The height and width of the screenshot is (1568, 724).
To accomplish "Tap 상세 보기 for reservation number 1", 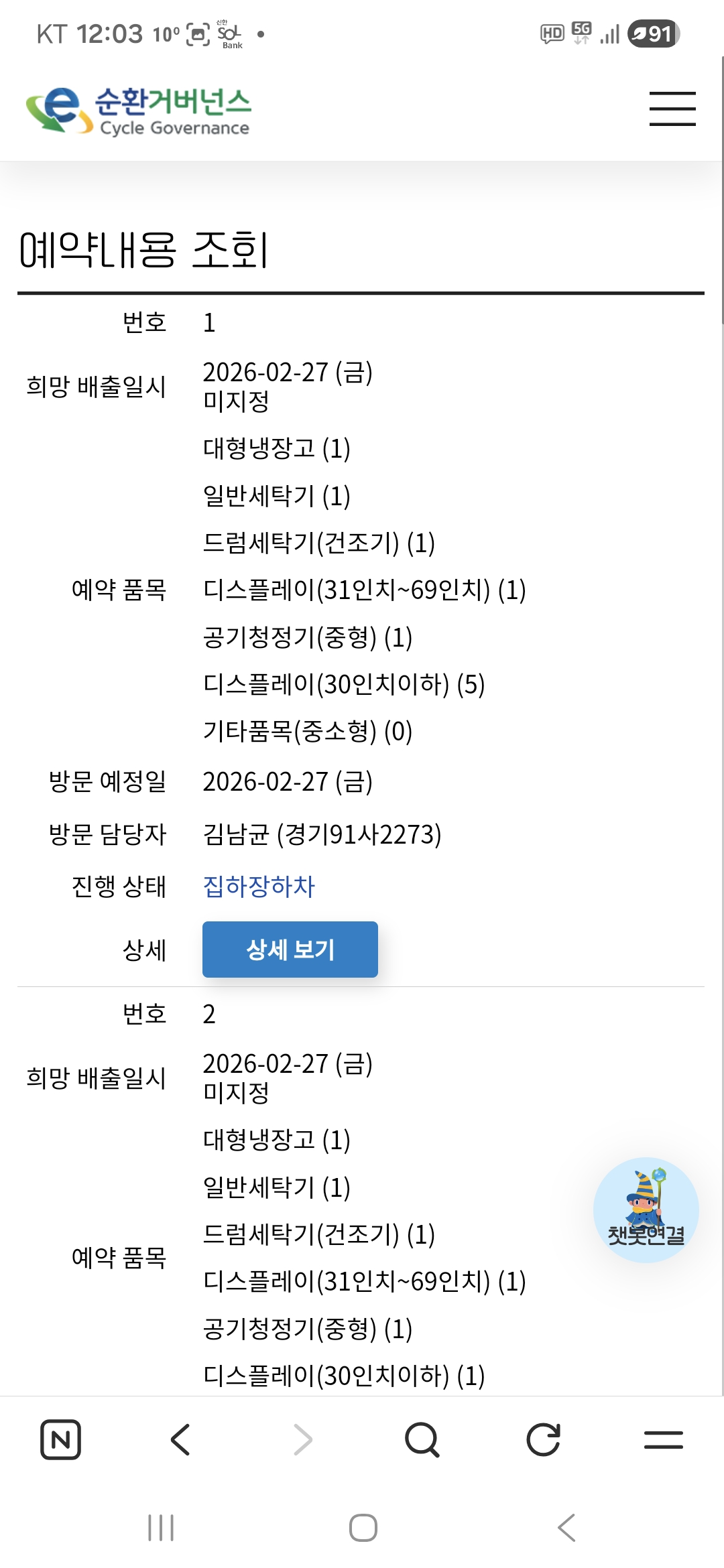I will pos(290,949).
